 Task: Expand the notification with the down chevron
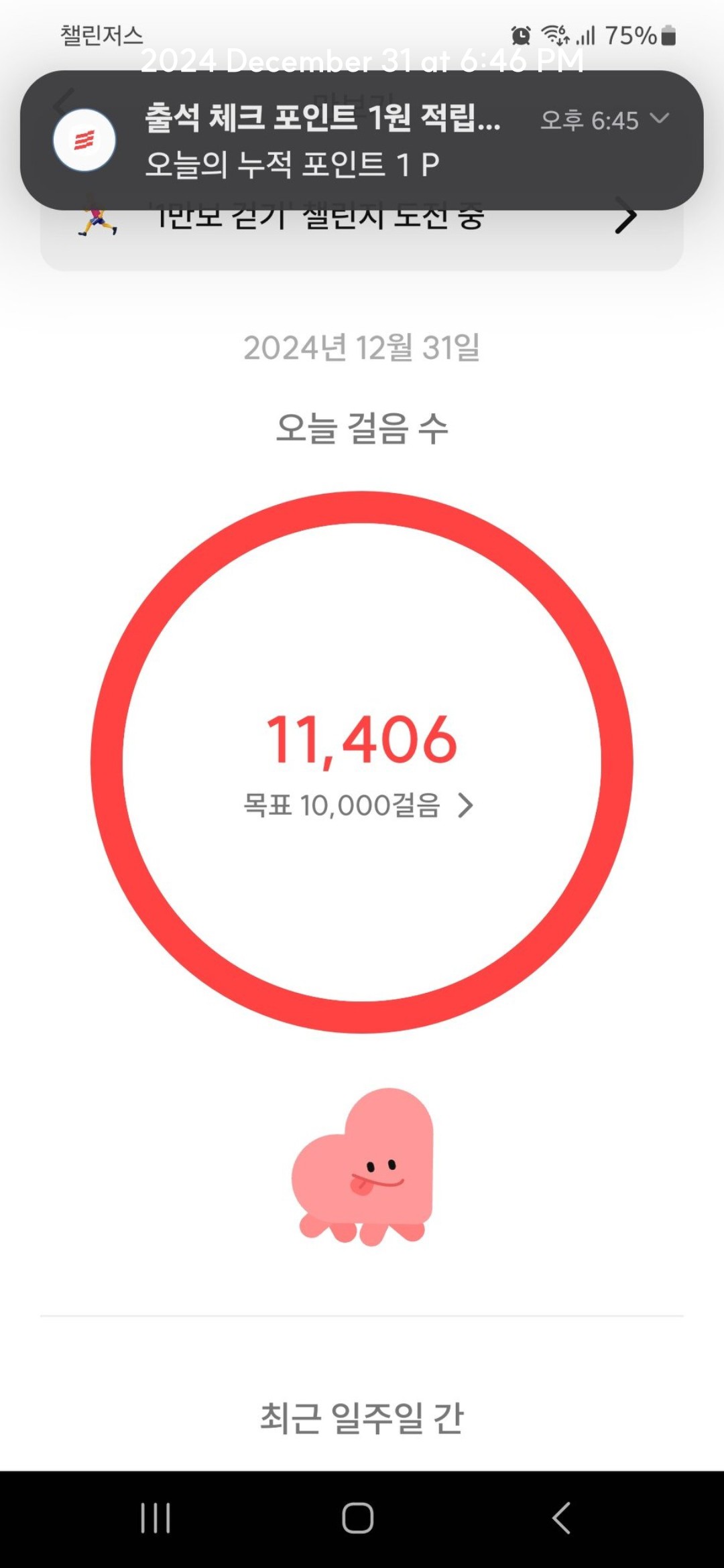[660, 119]
